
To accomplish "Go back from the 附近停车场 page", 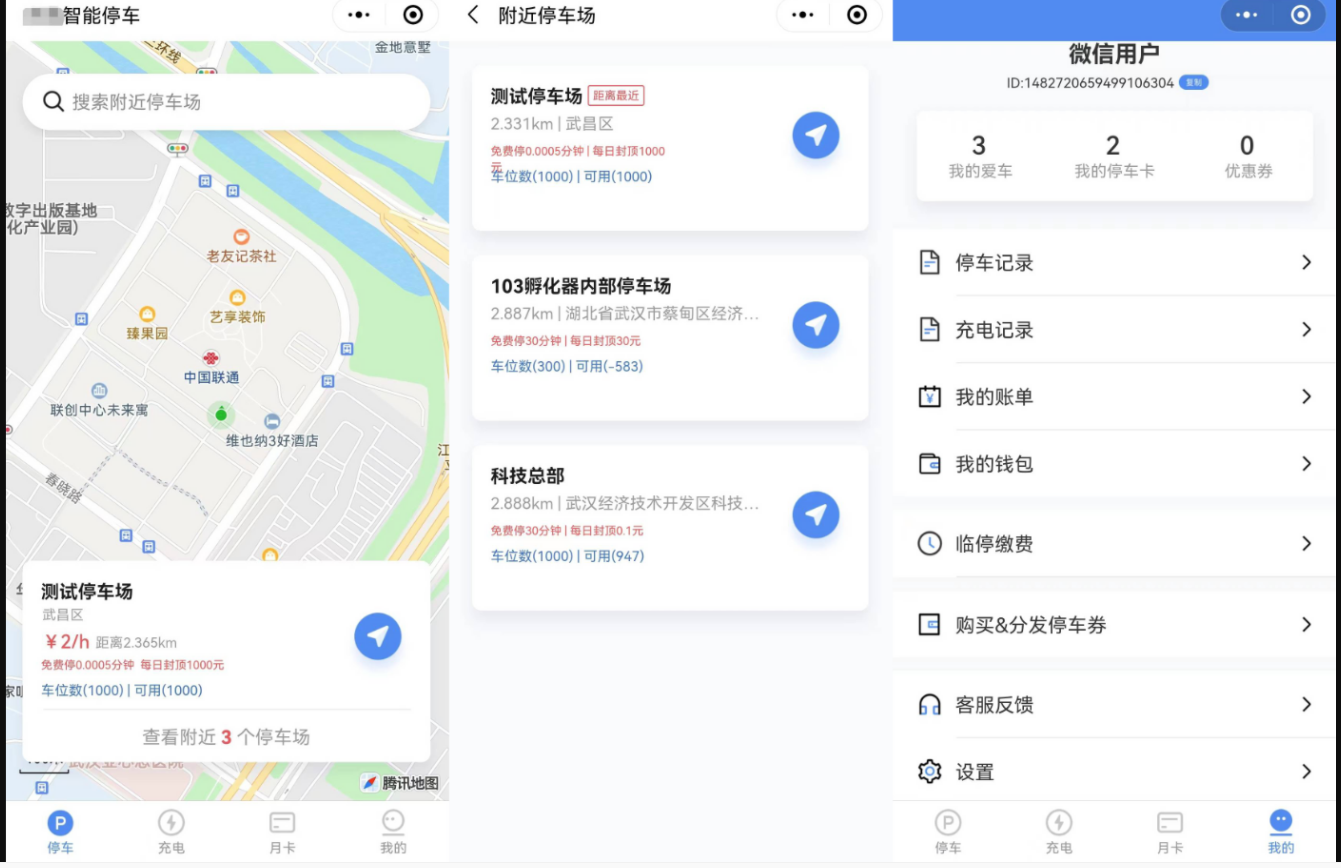I will [x=474, y=15].
